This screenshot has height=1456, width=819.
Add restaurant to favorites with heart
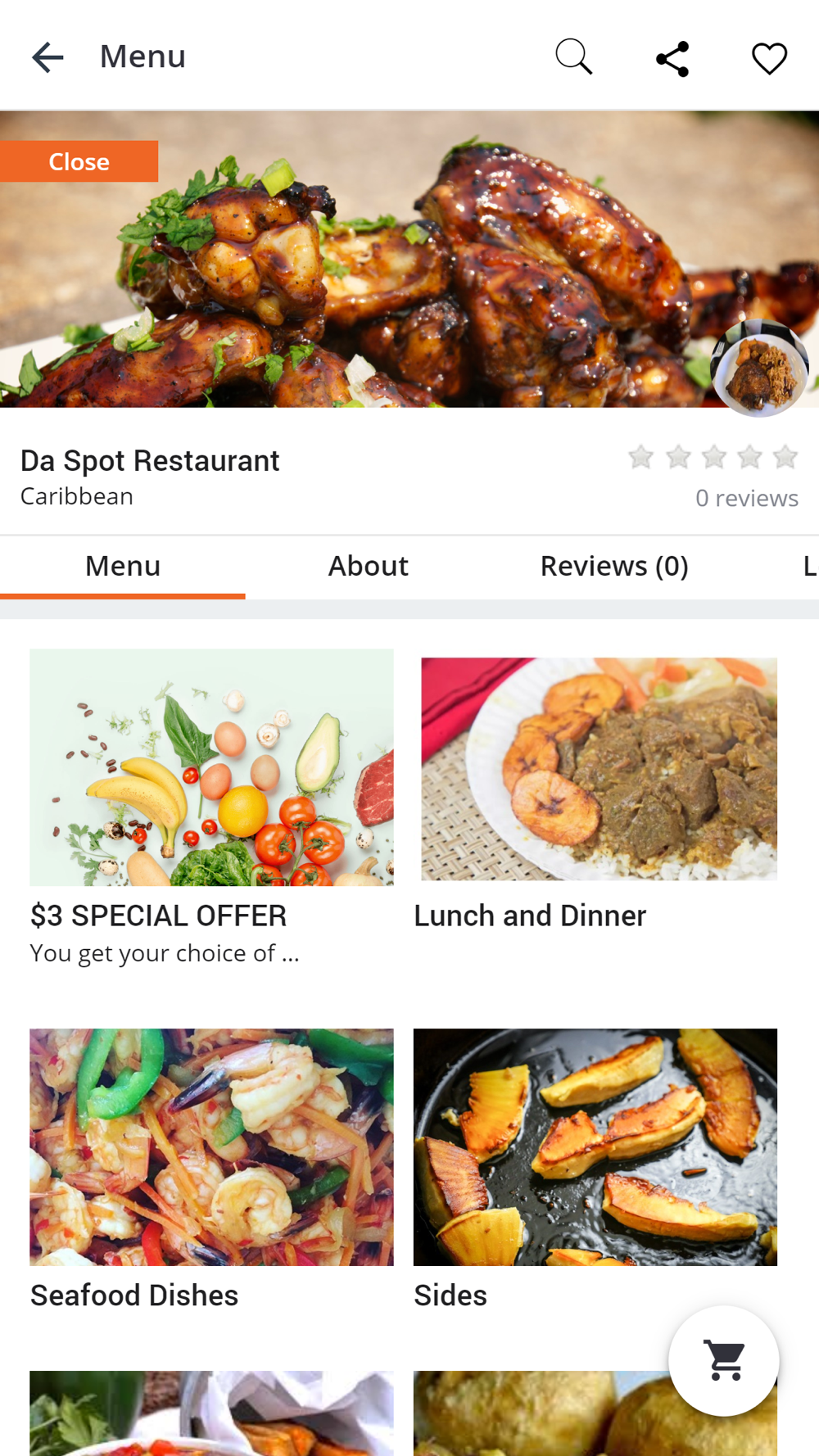click(769, 59)
